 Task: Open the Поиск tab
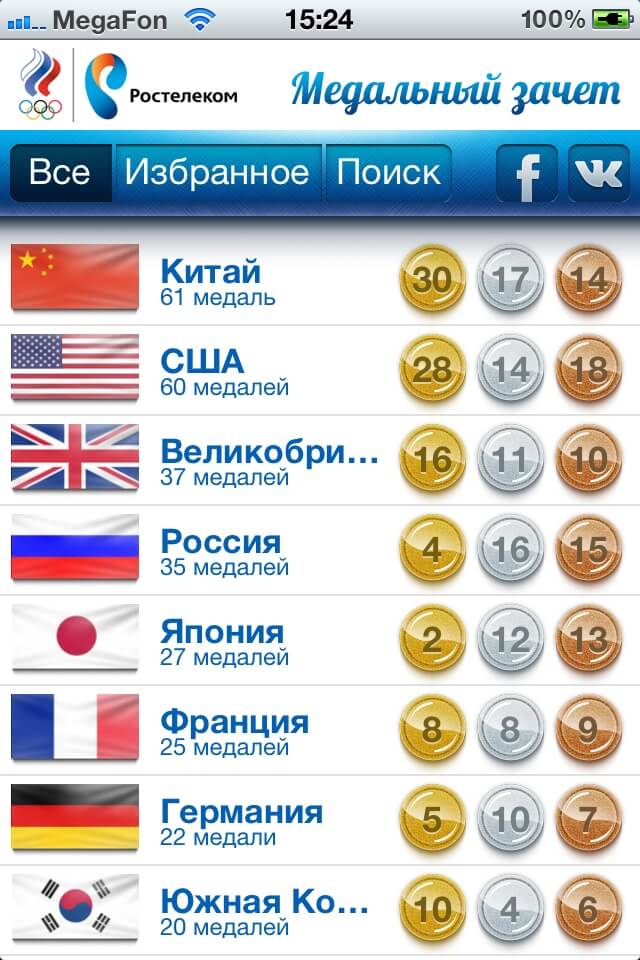point(388,173)
